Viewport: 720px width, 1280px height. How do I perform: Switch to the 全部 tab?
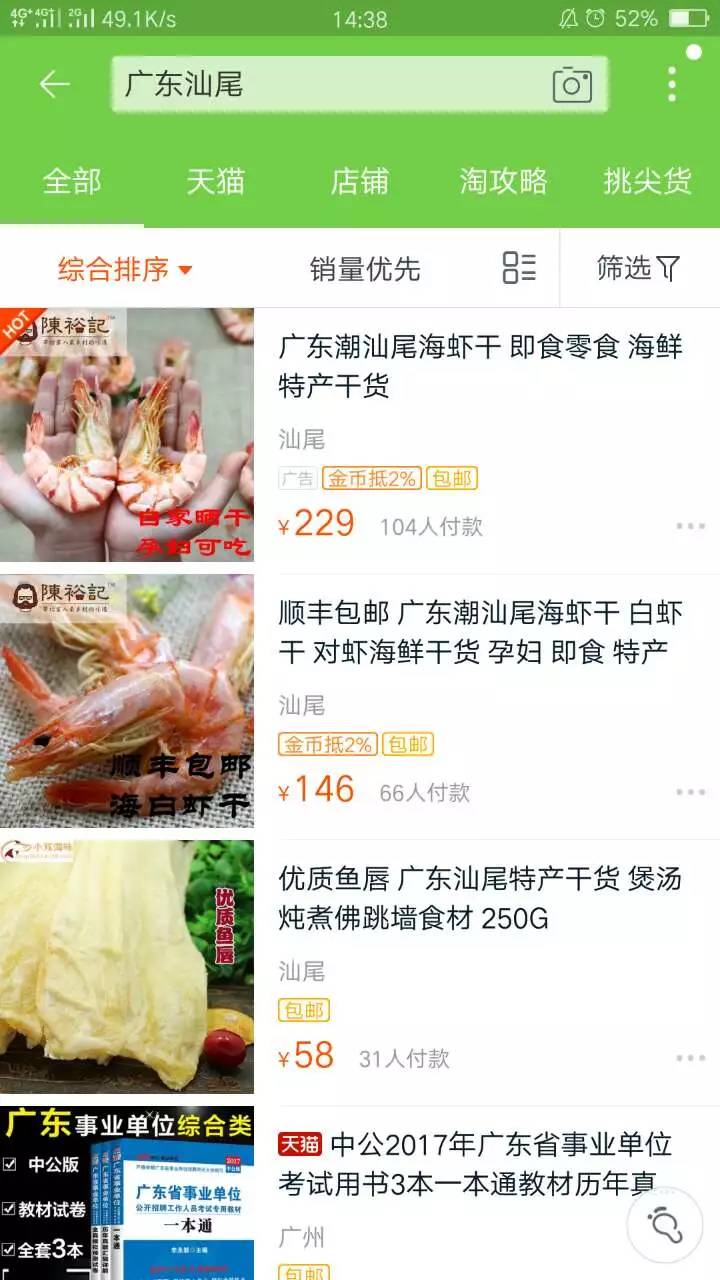(x=72, y=181)
